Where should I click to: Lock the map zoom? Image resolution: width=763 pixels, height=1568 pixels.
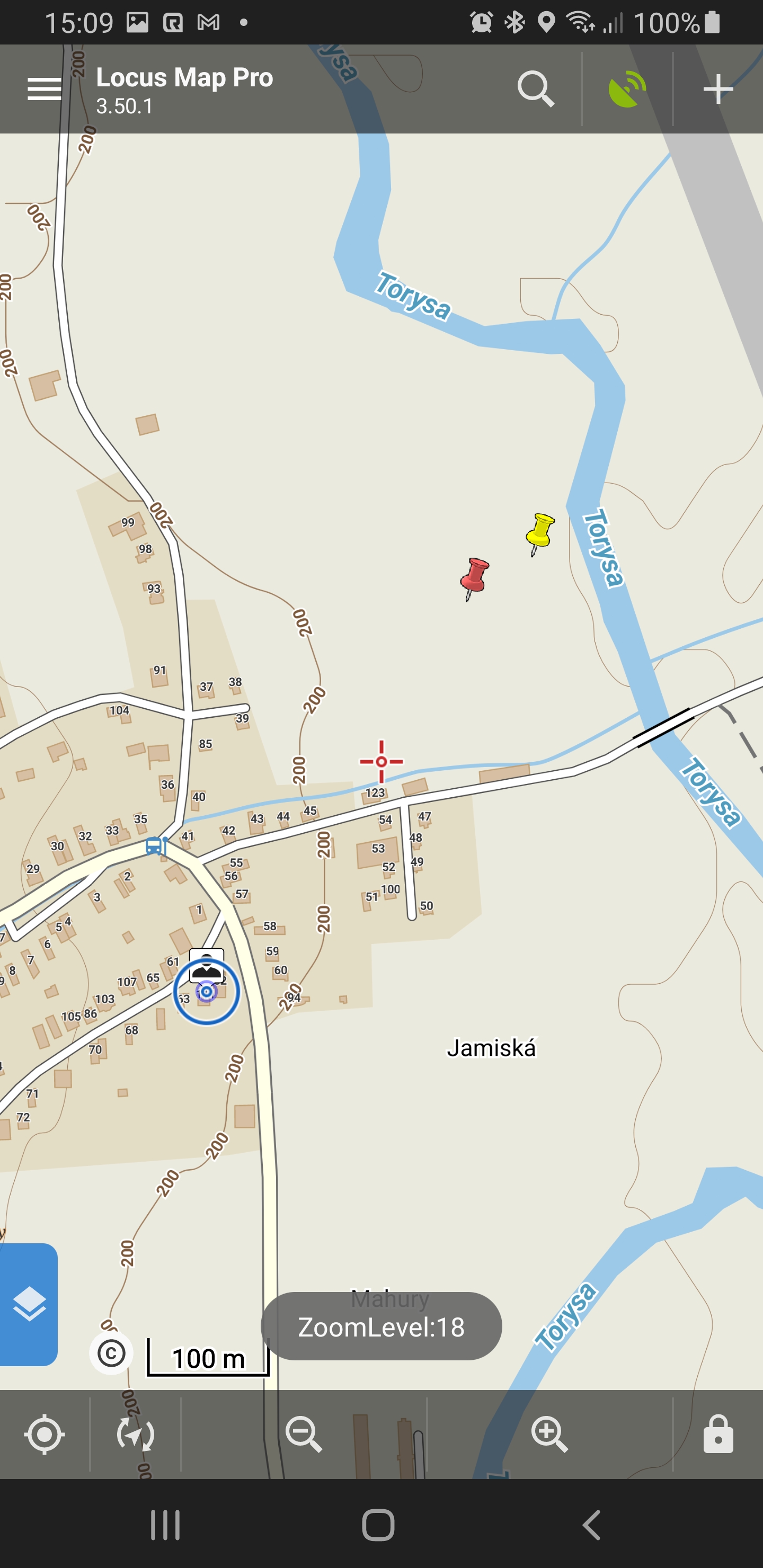718,1434
